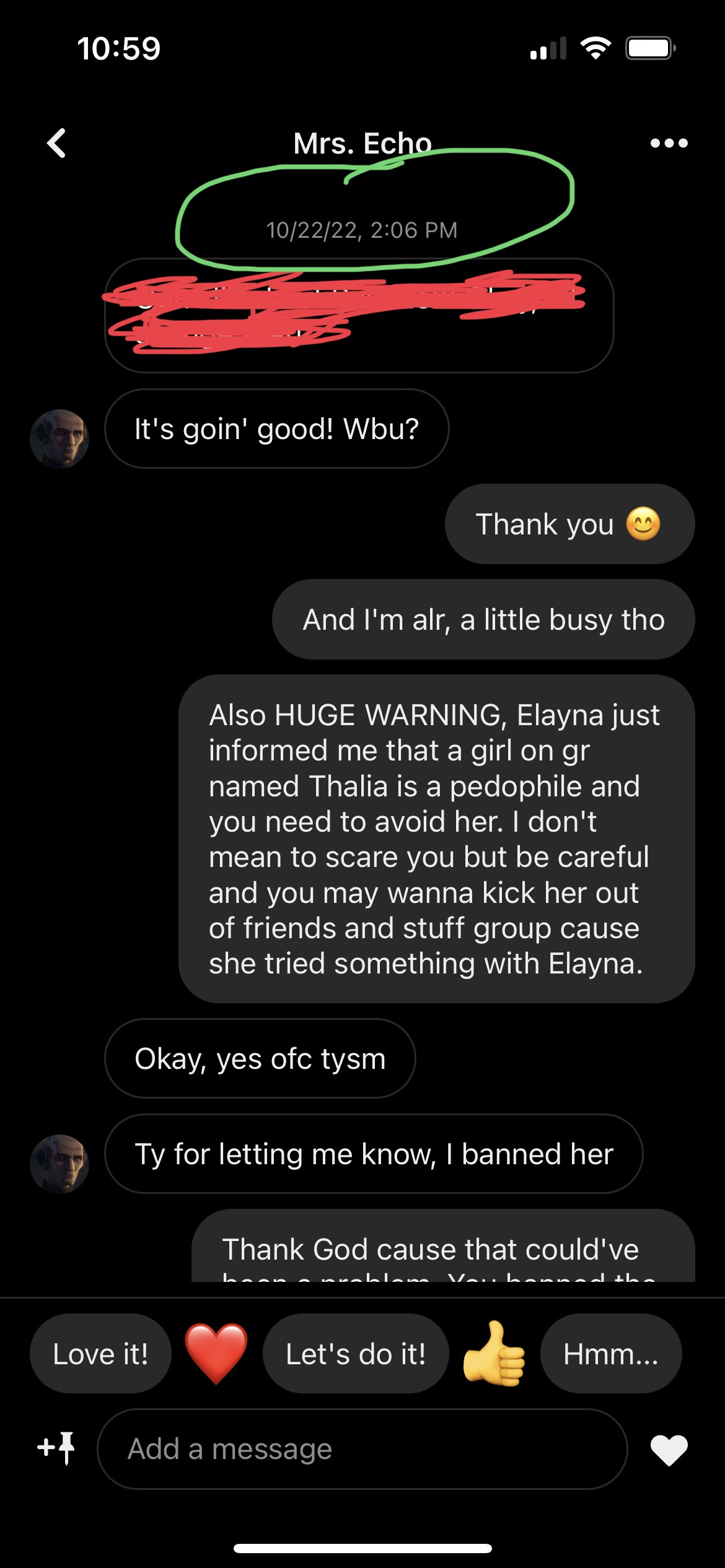Choose the Let's do it! quick reply
The image size is (725, 1568).
pyautogui.click(x=356, y=1353)
